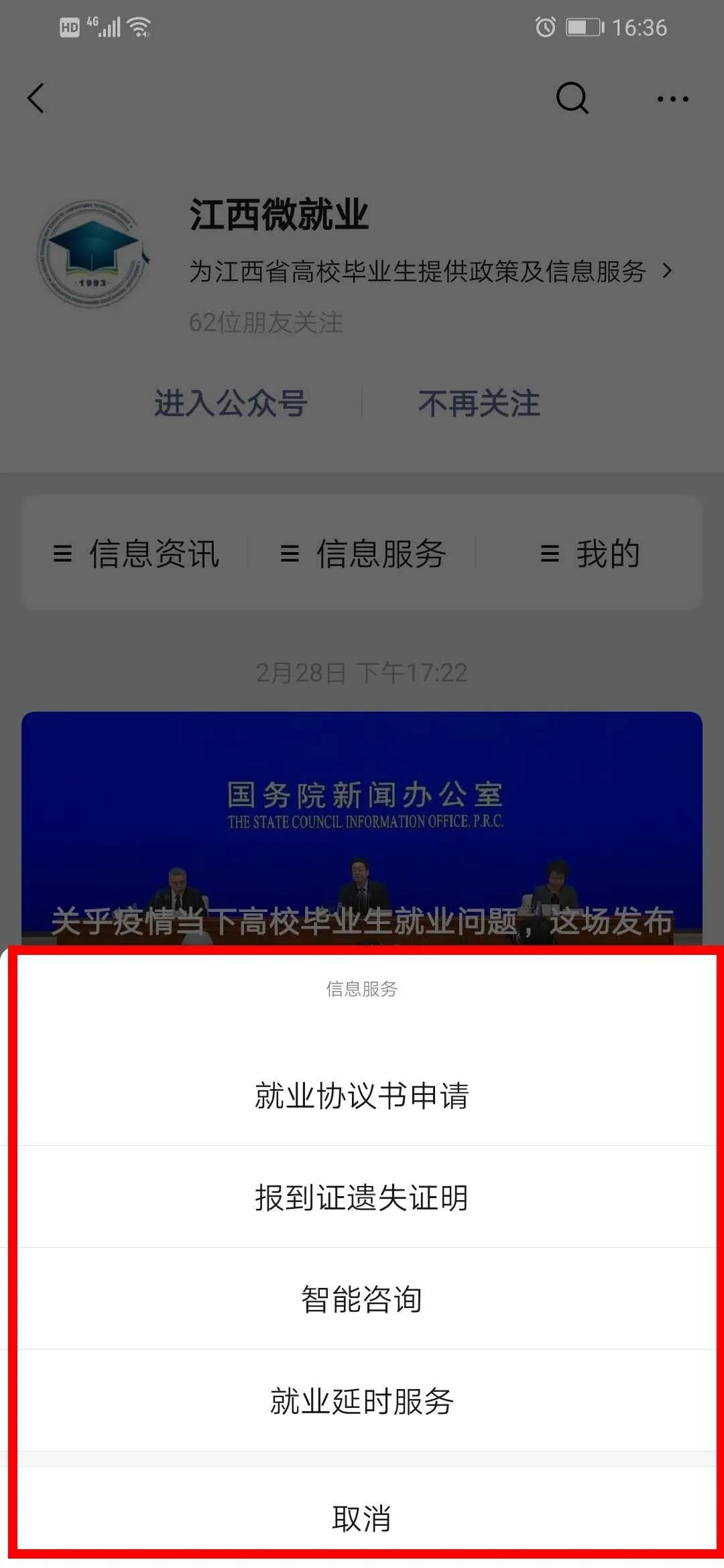View 江西微就业 account description details
The width and height of the screenshot is (724, 1568).
429,271
